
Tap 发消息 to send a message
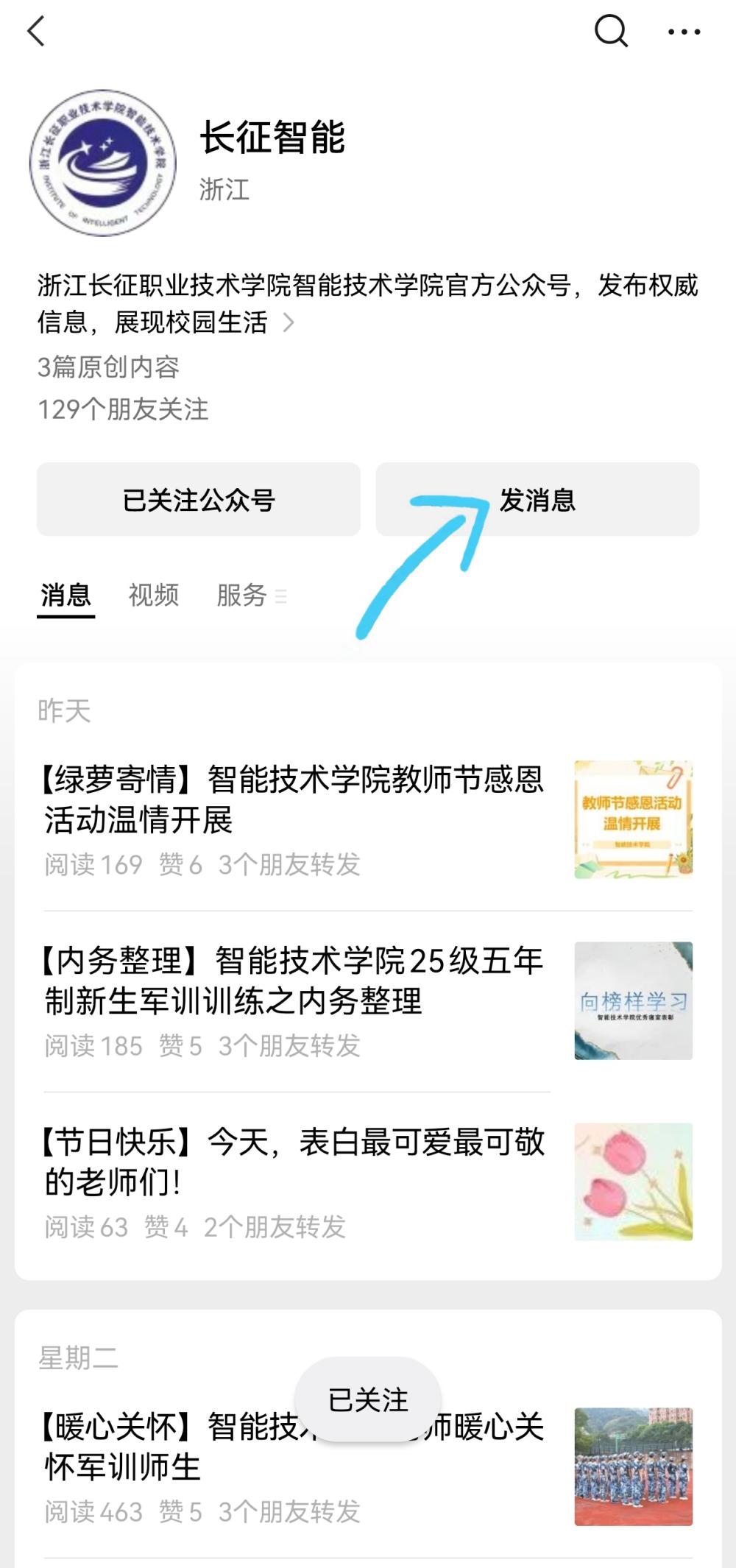(x=537, y=500)
